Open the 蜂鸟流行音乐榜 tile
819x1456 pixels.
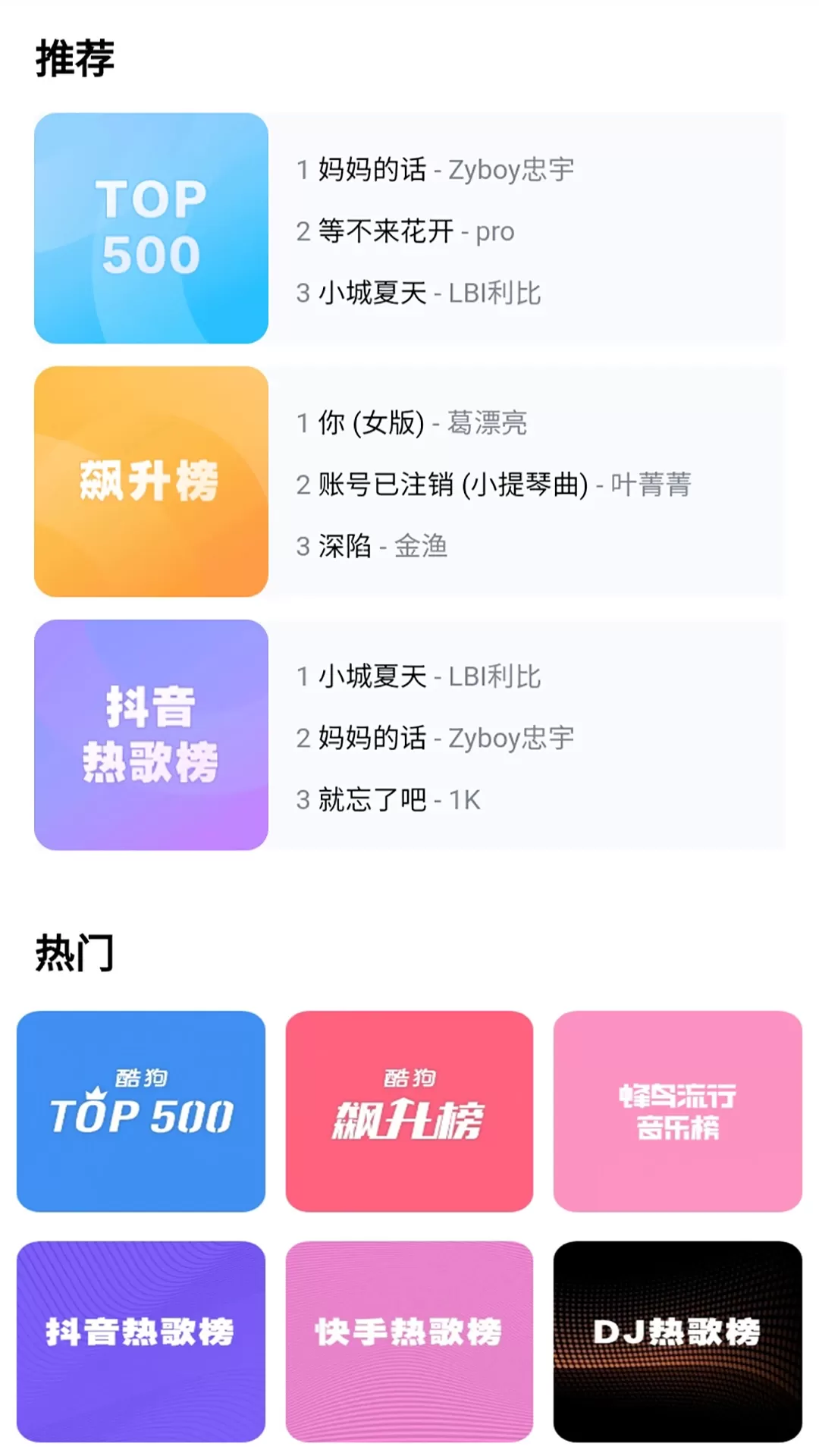coord(678,1111)
